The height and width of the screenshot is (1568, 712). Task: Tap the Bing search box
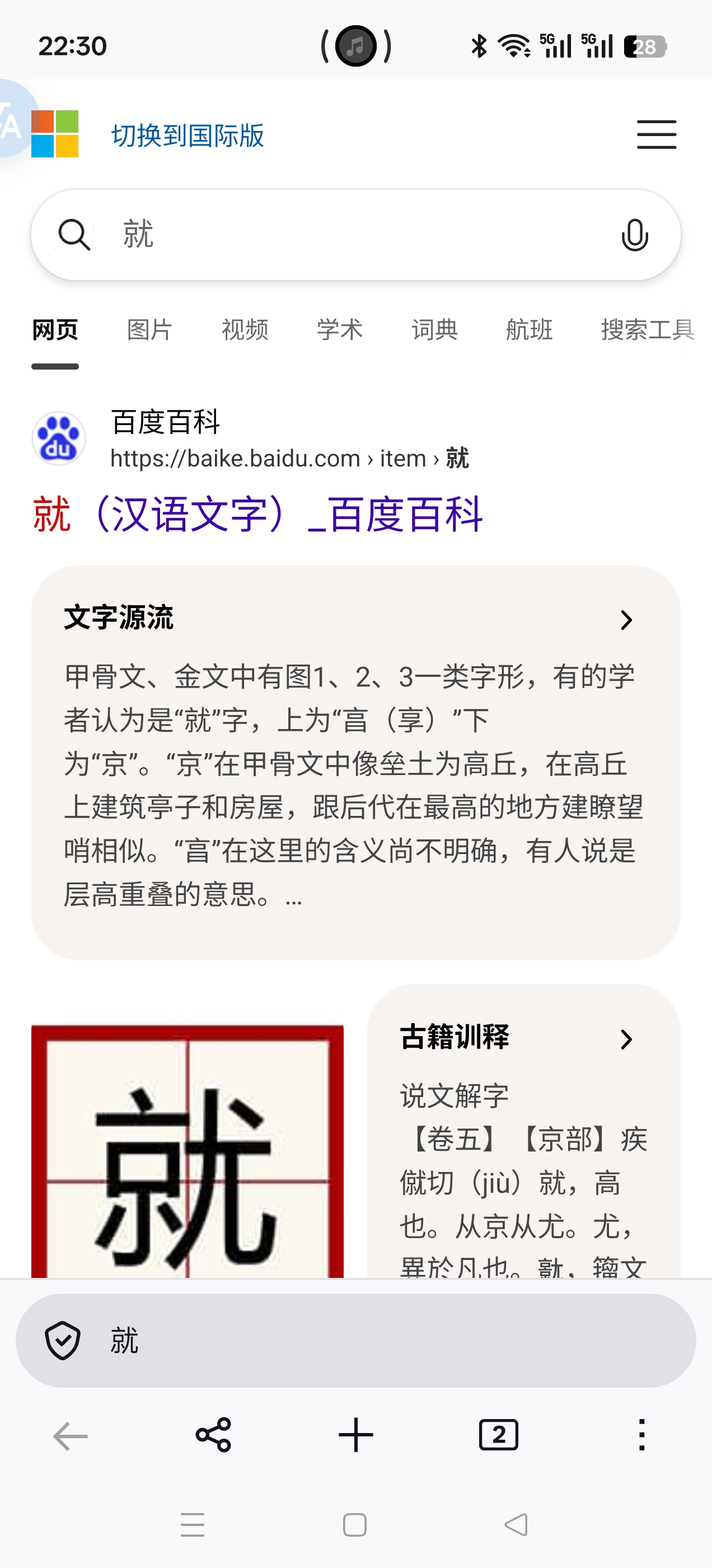353,234
